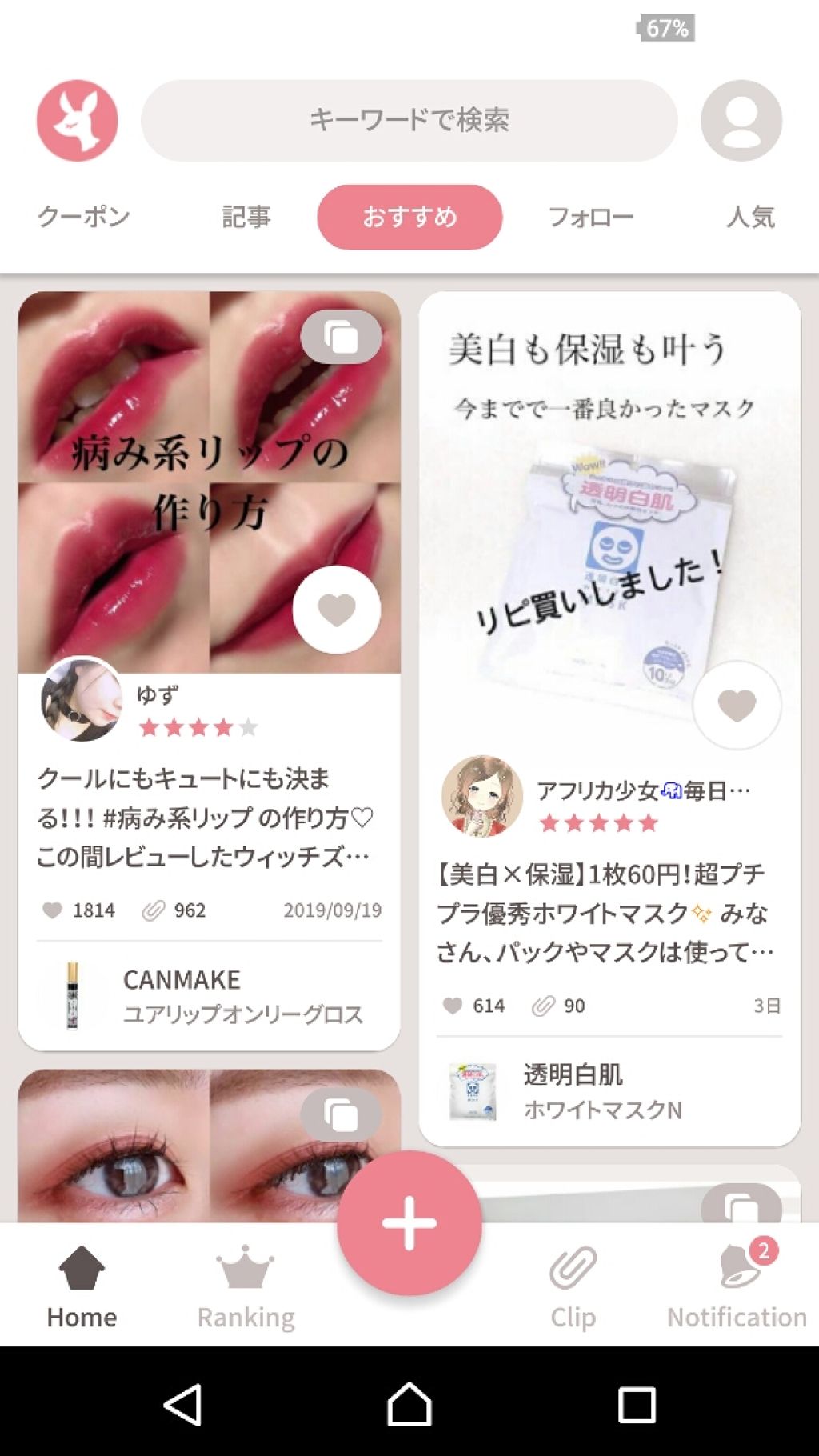
Task: View アフリカ少女's profile avatar
Action: tap(481, 796)
